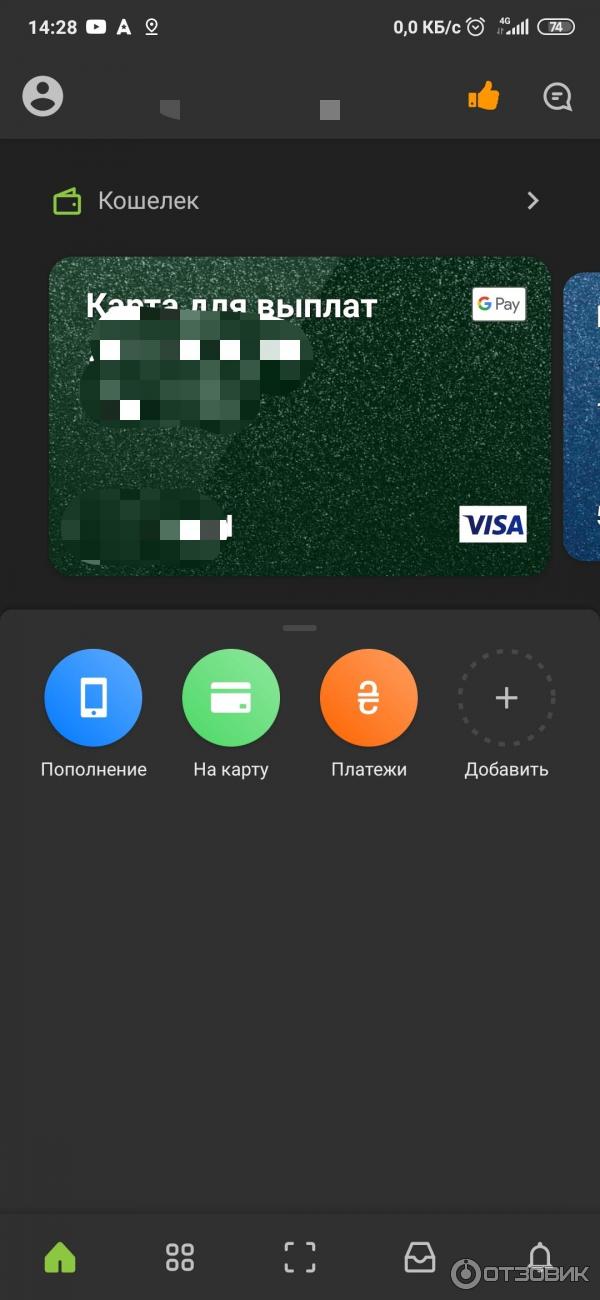Tap the orange thumbs-up icon
600x1300 pixels.
(x=483, y=97)
